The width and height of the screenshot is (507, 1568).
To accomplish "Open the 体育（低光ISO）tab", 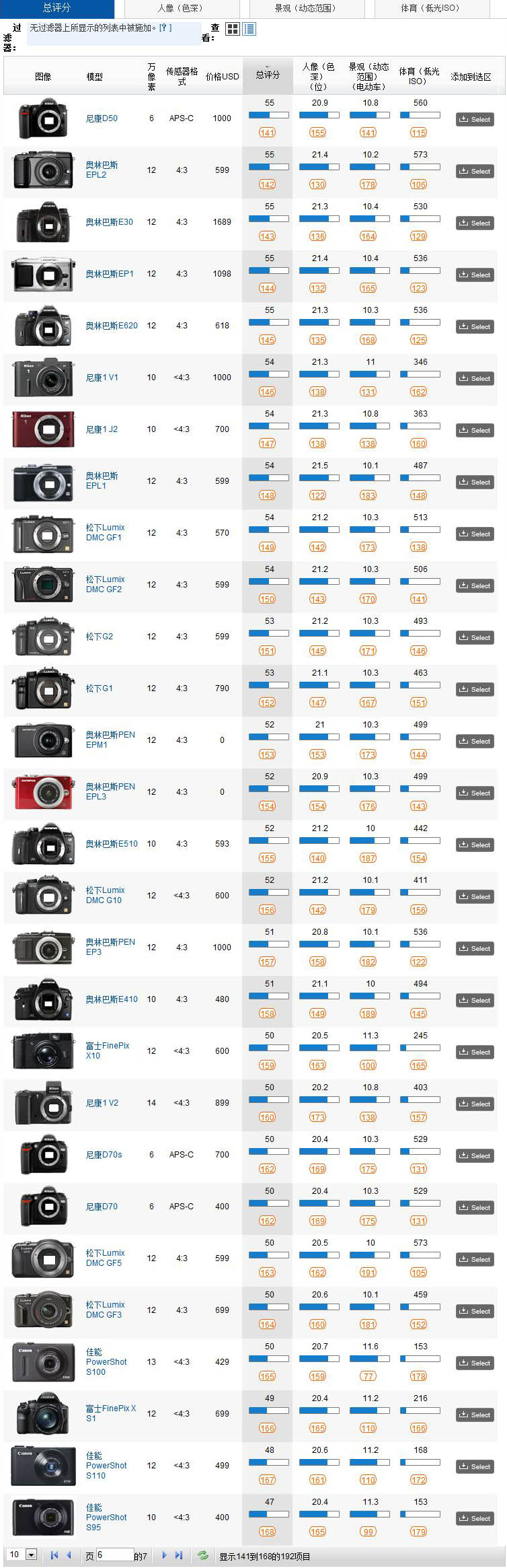I will point(430,9).
